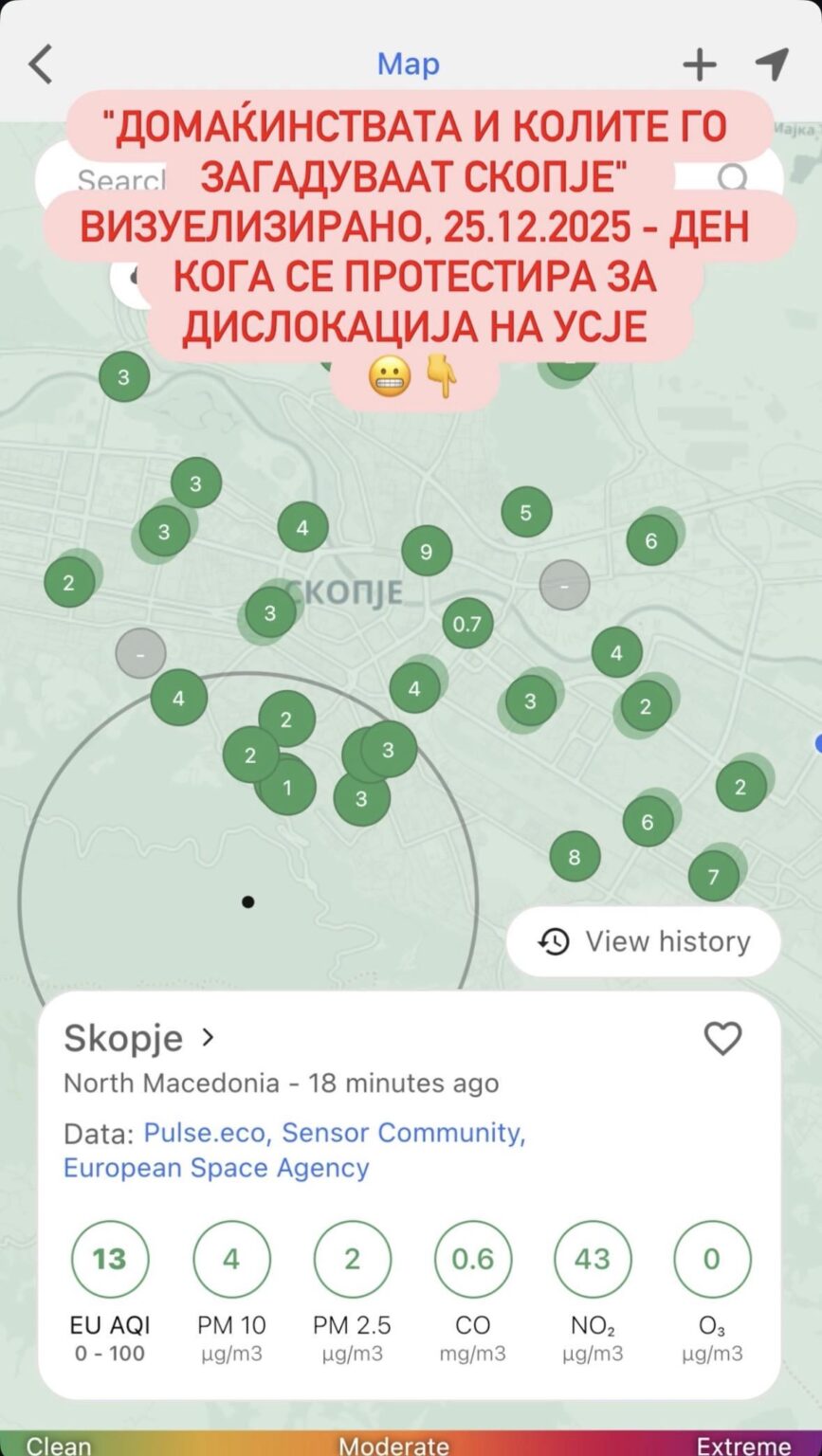
Task: Select the sensor marker showing 7
Action: pos(713,876)
